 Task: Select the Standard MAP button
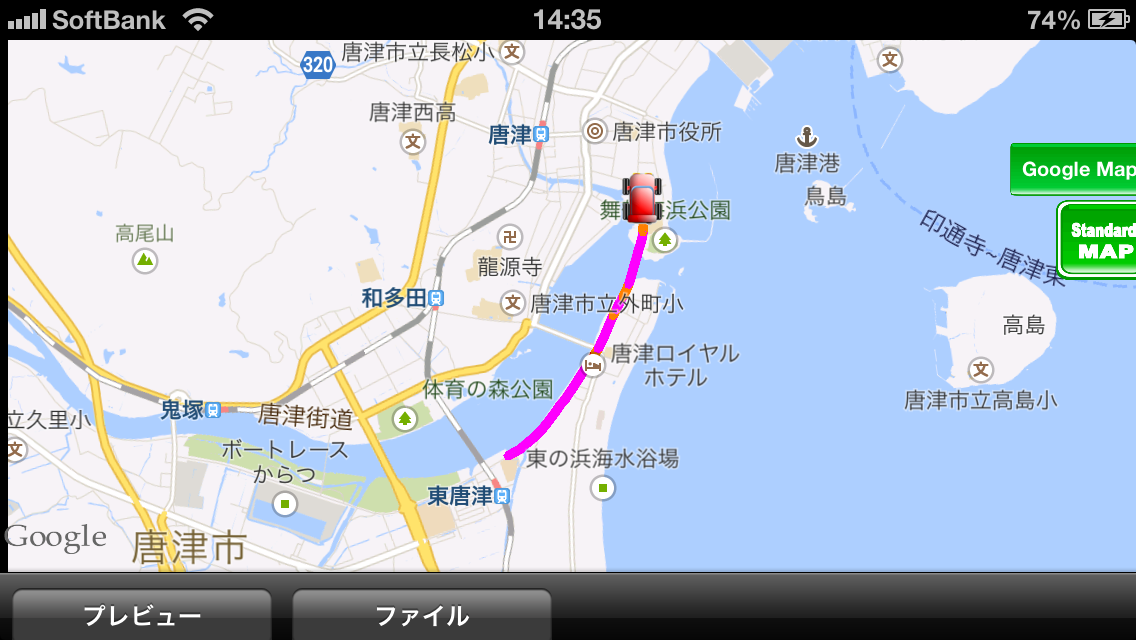[x=1098, y=239]
